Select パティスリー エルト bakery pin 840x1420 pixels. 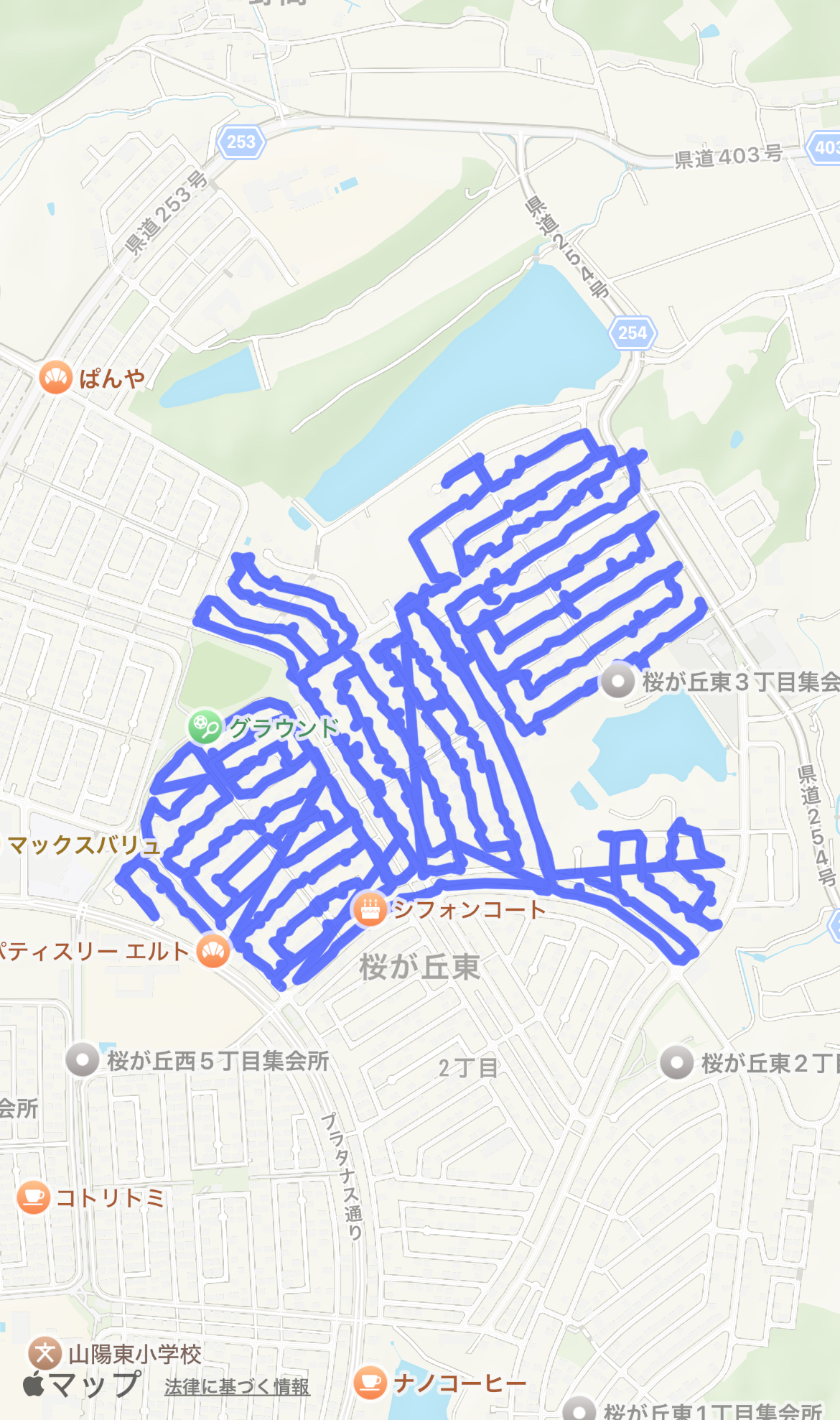point(213,951)
